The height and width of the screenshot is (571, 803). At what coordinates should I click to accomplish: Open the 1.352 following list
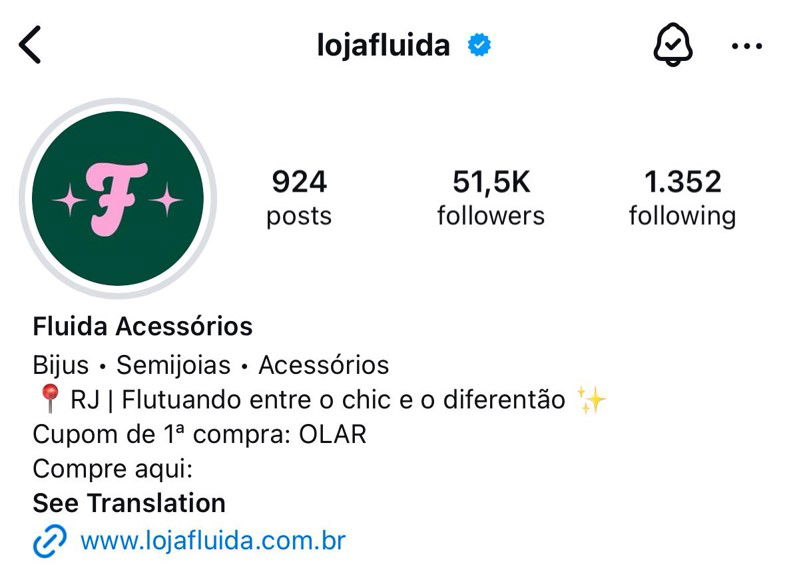coord(682,198)
